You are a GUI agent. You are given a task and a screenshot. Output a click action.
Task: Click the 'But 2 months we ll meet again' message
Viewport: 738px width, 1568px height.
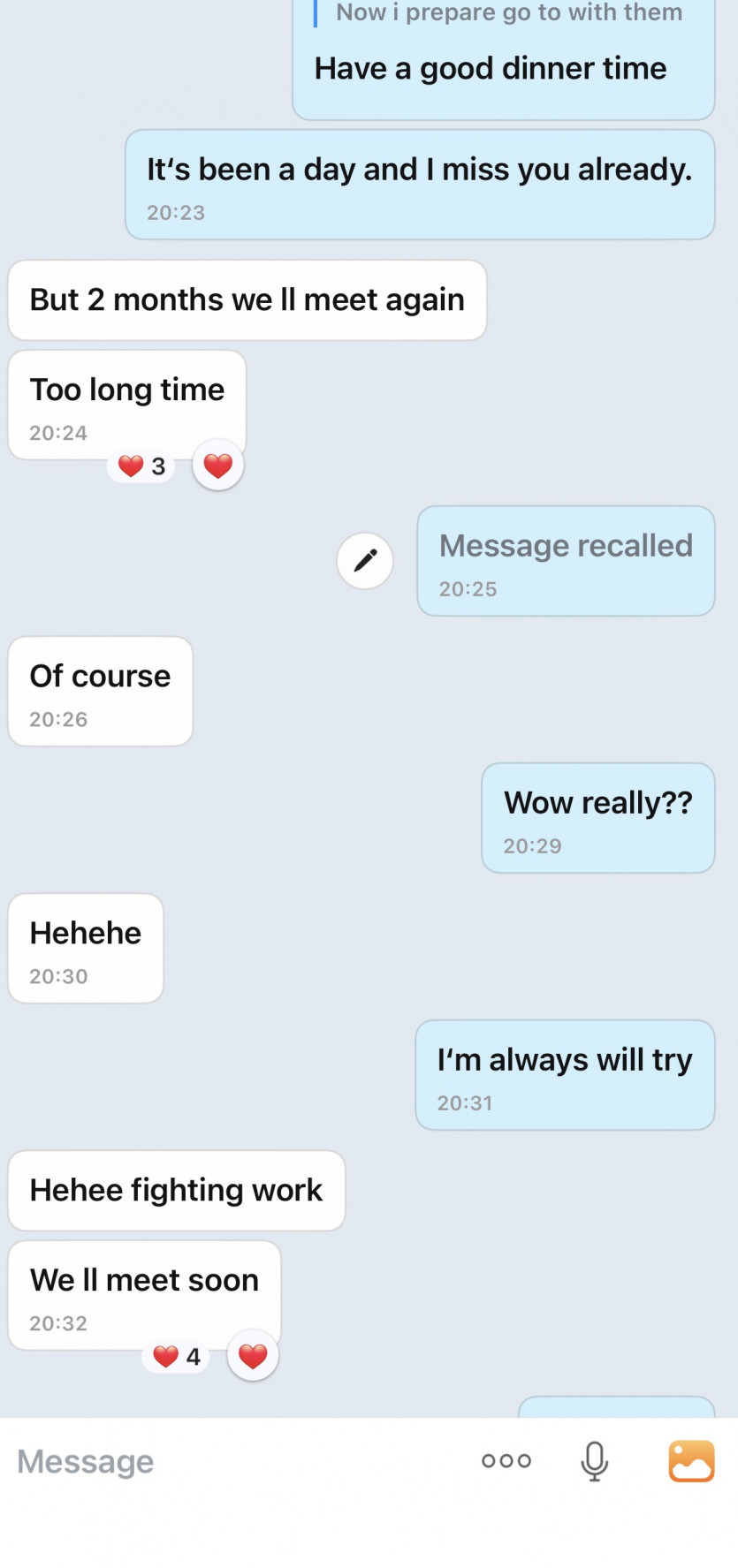tap(247, 300)
